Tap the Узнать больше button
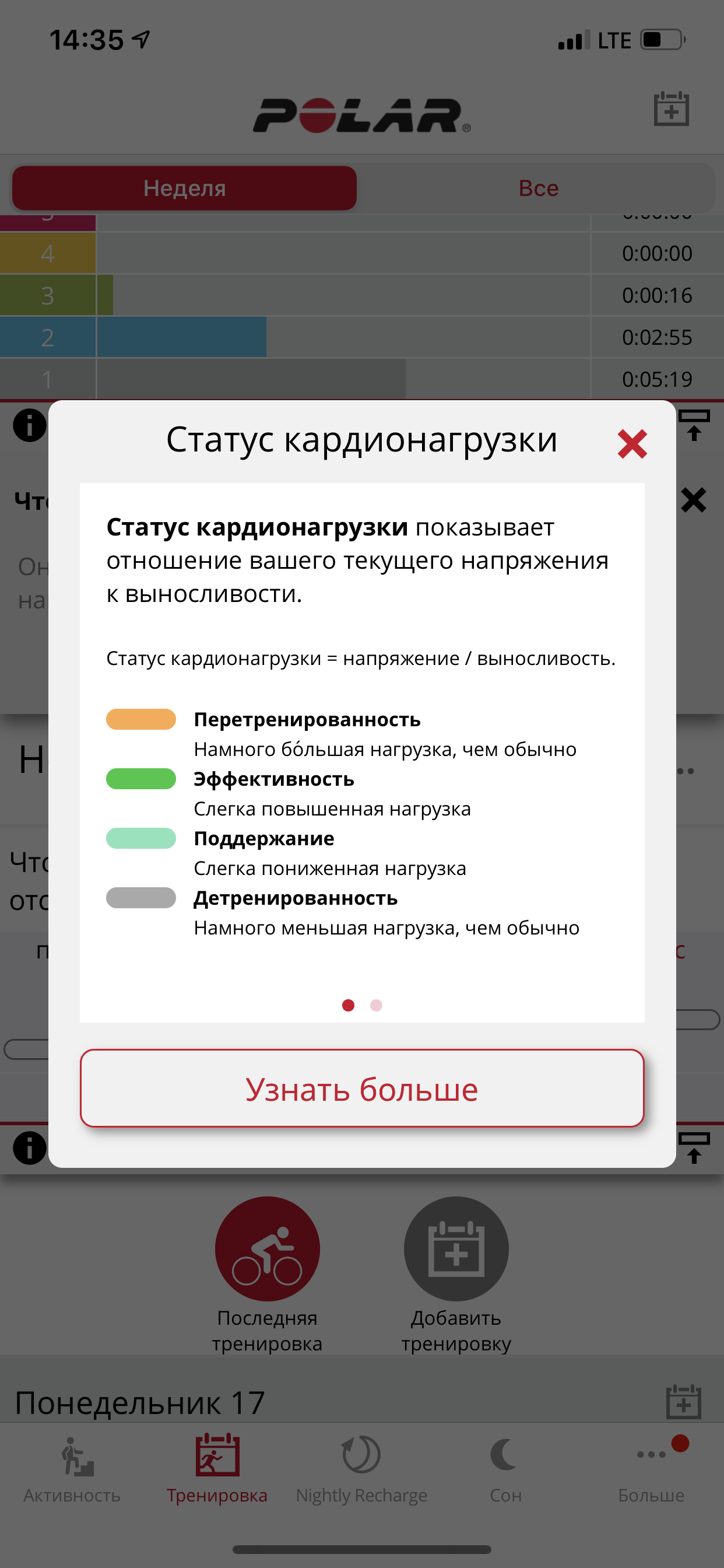This screenshot has height=1568, width=724. [361, 1088]
